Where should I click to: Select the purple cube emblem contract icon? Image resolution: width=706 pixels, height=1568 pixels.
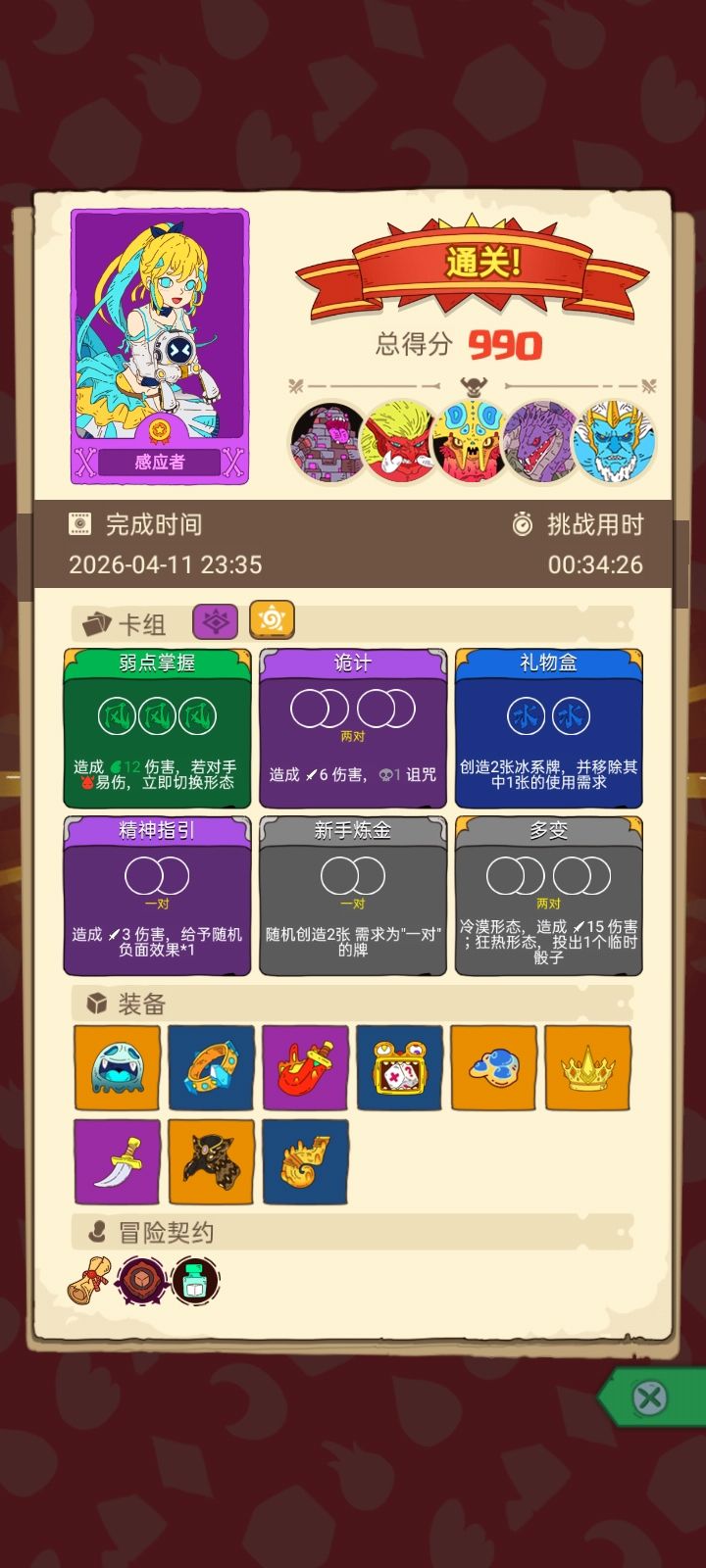[x=141, y=1280]
